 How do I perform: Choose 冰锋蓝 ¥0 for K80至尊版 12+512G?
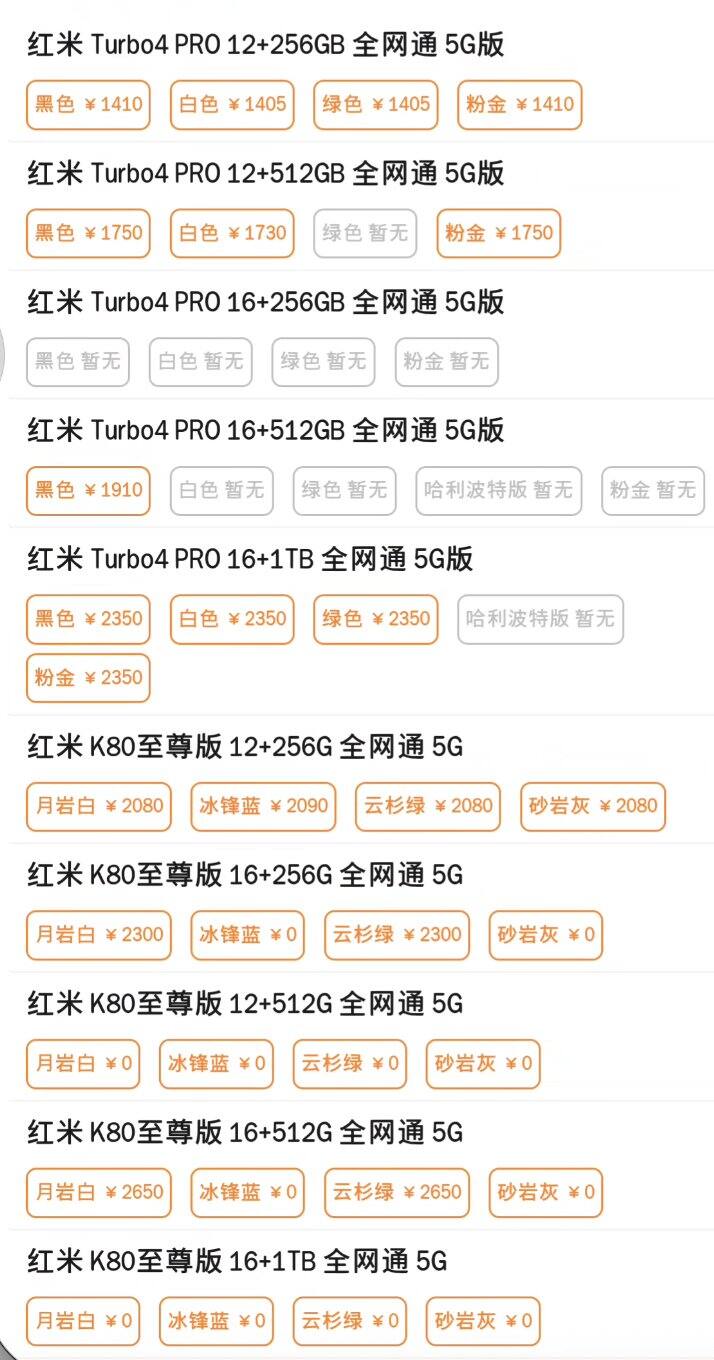pyautogui.click(x=216, y=1063)
